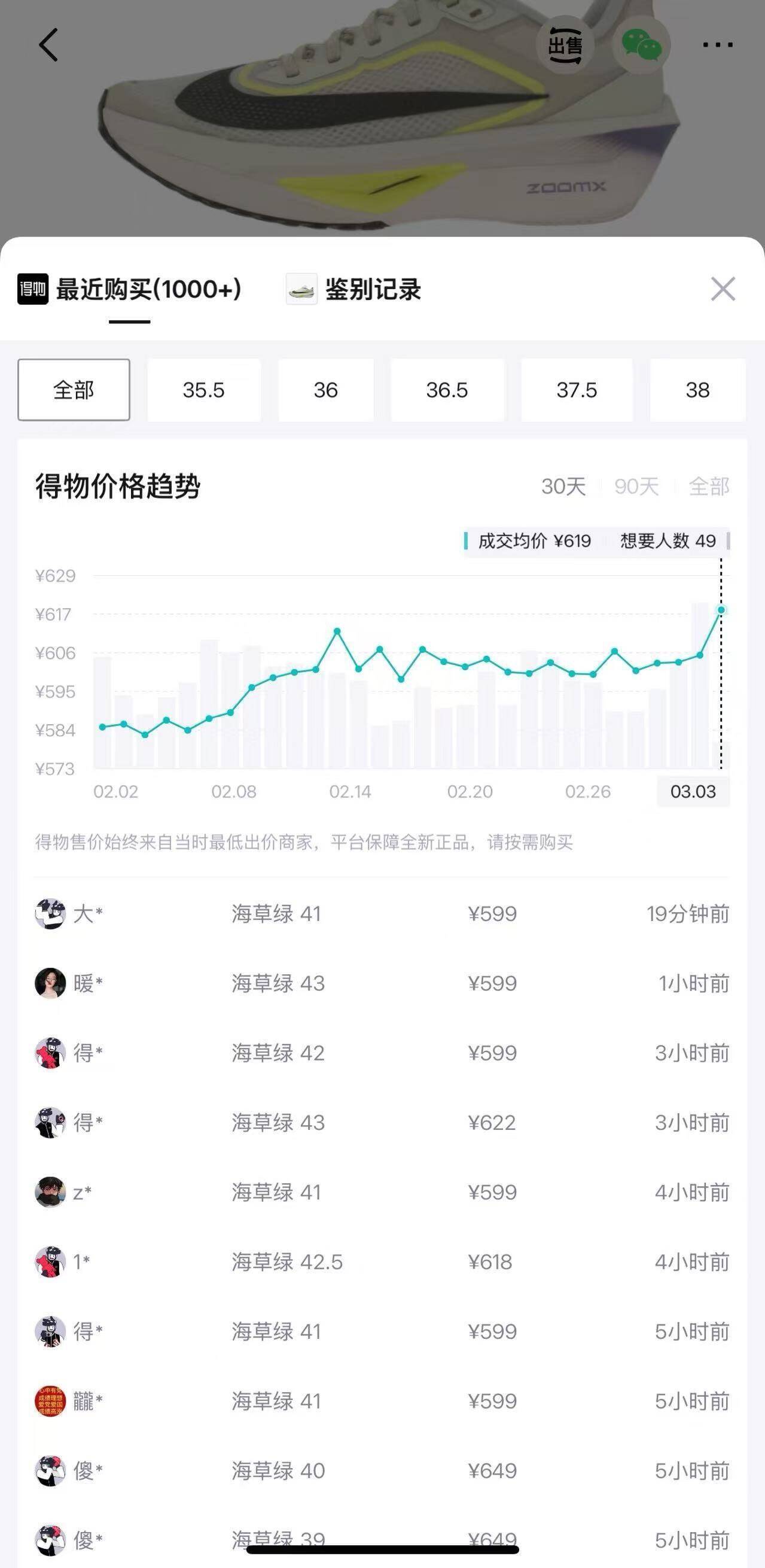Switch price trend to 90天
Image resolution: width=765 pixels, height=1568 pixels.
click(636, 487)
